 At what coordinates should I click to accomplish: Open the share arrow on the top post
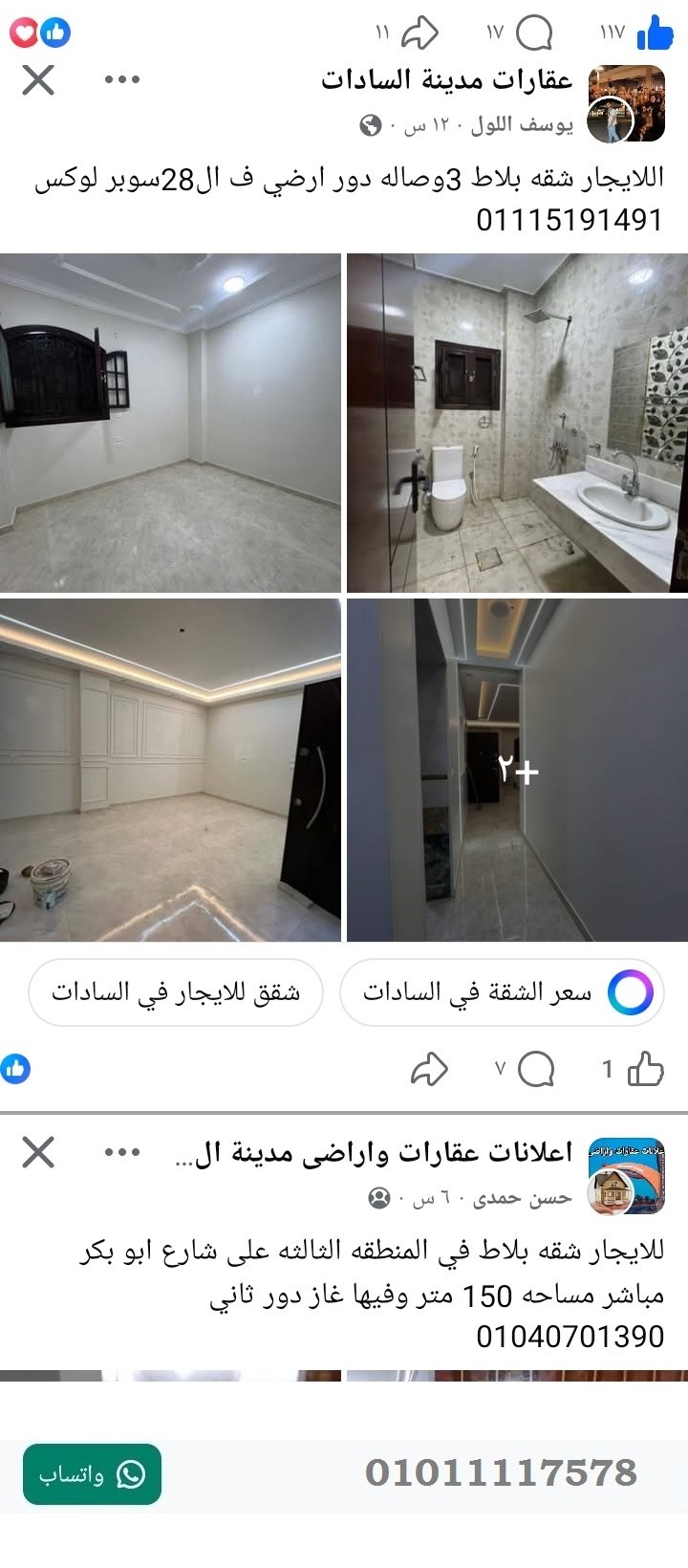[x=420, y=33]
